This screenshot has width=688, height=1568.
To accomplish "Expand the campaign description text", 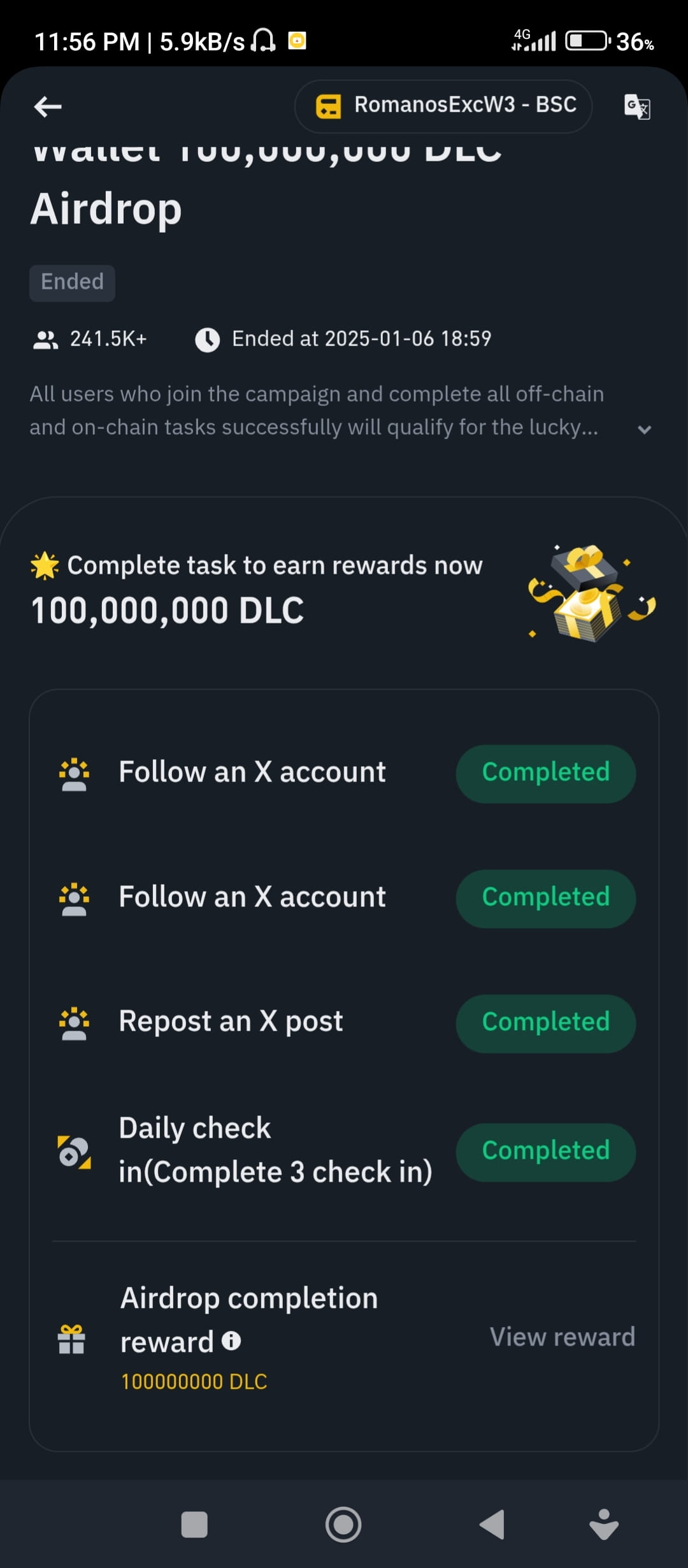I will (x=644, y=430).
